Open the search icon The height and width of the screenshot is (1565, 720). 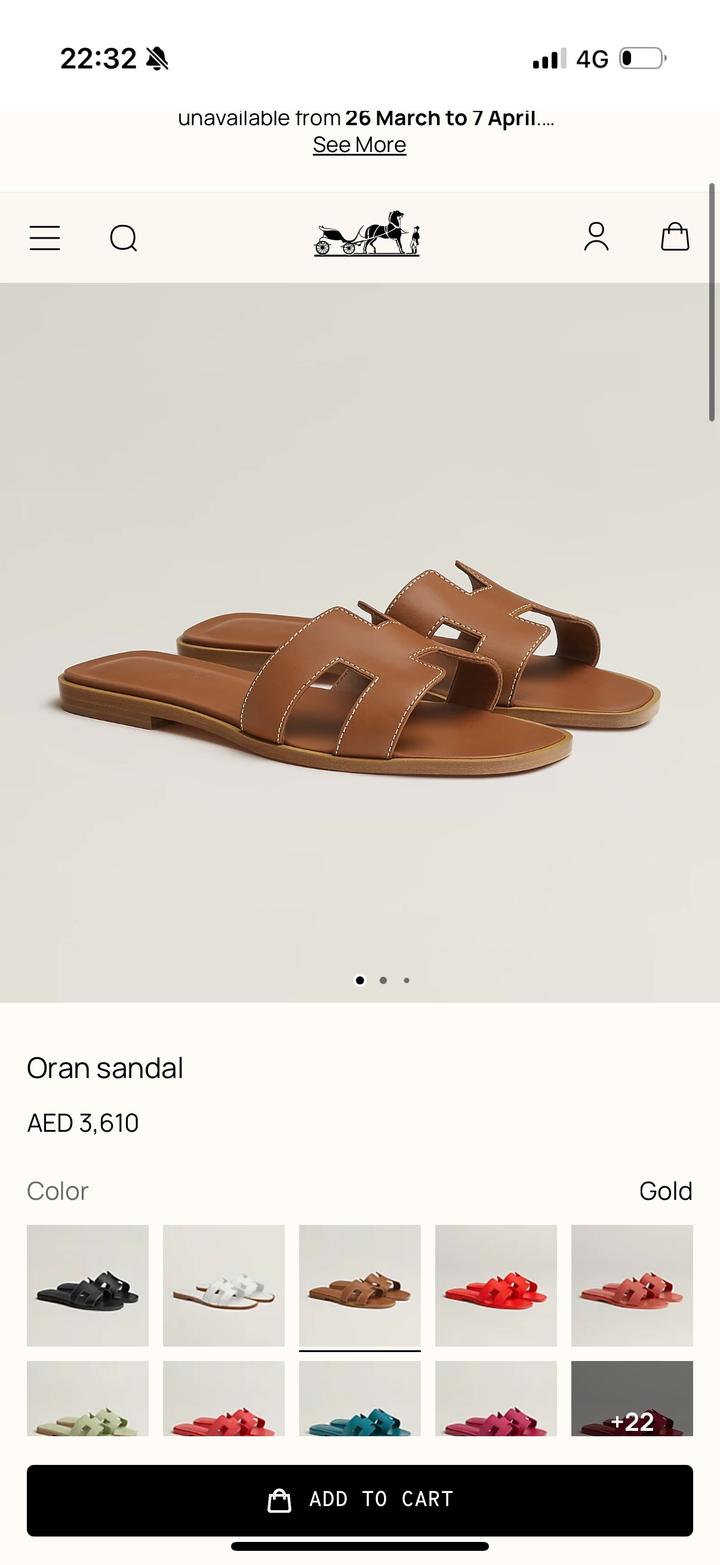[x=123, y=238]
